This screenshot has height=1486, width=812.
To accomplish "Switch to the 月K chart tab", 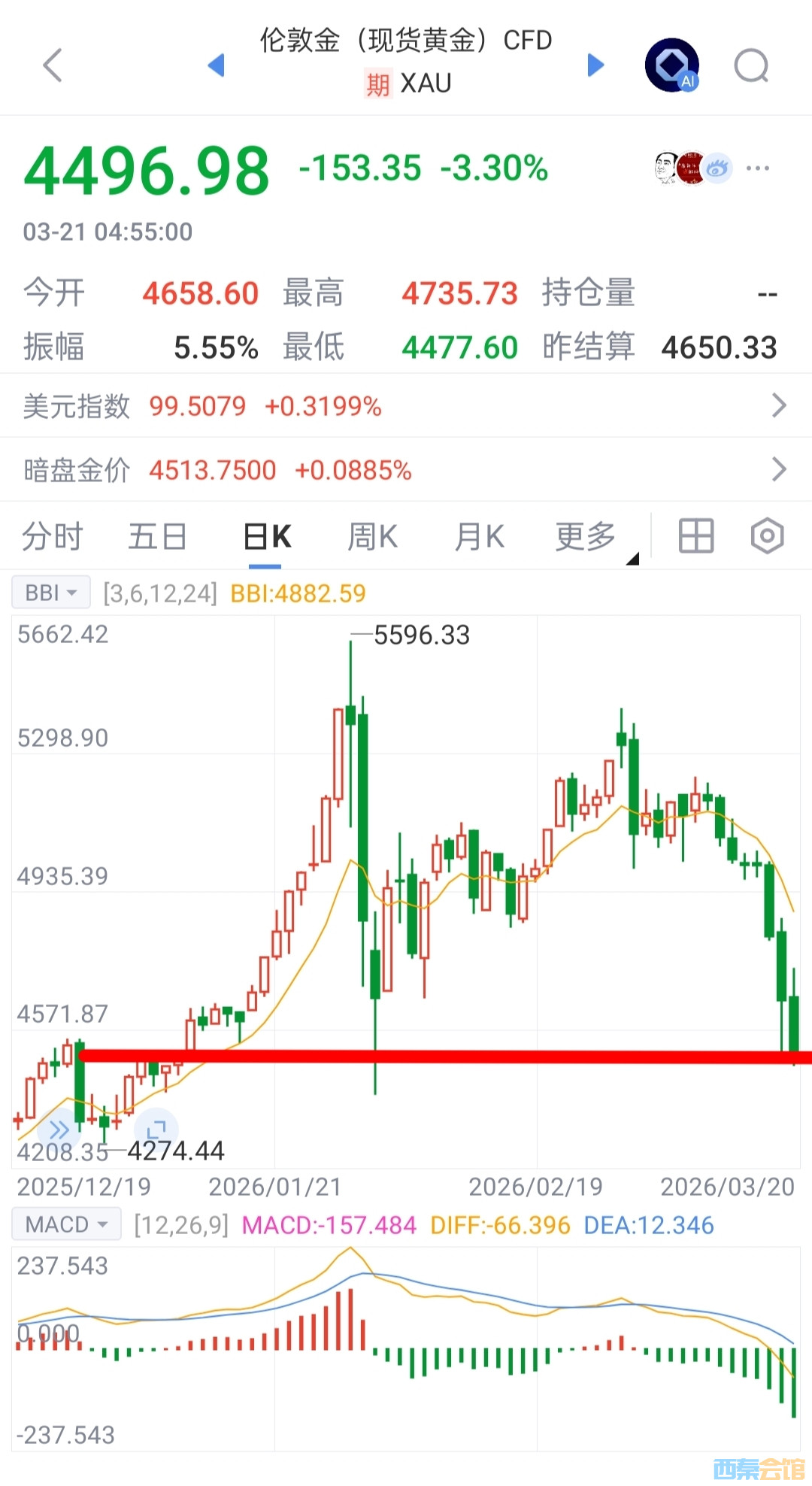I will click(480, 537).
